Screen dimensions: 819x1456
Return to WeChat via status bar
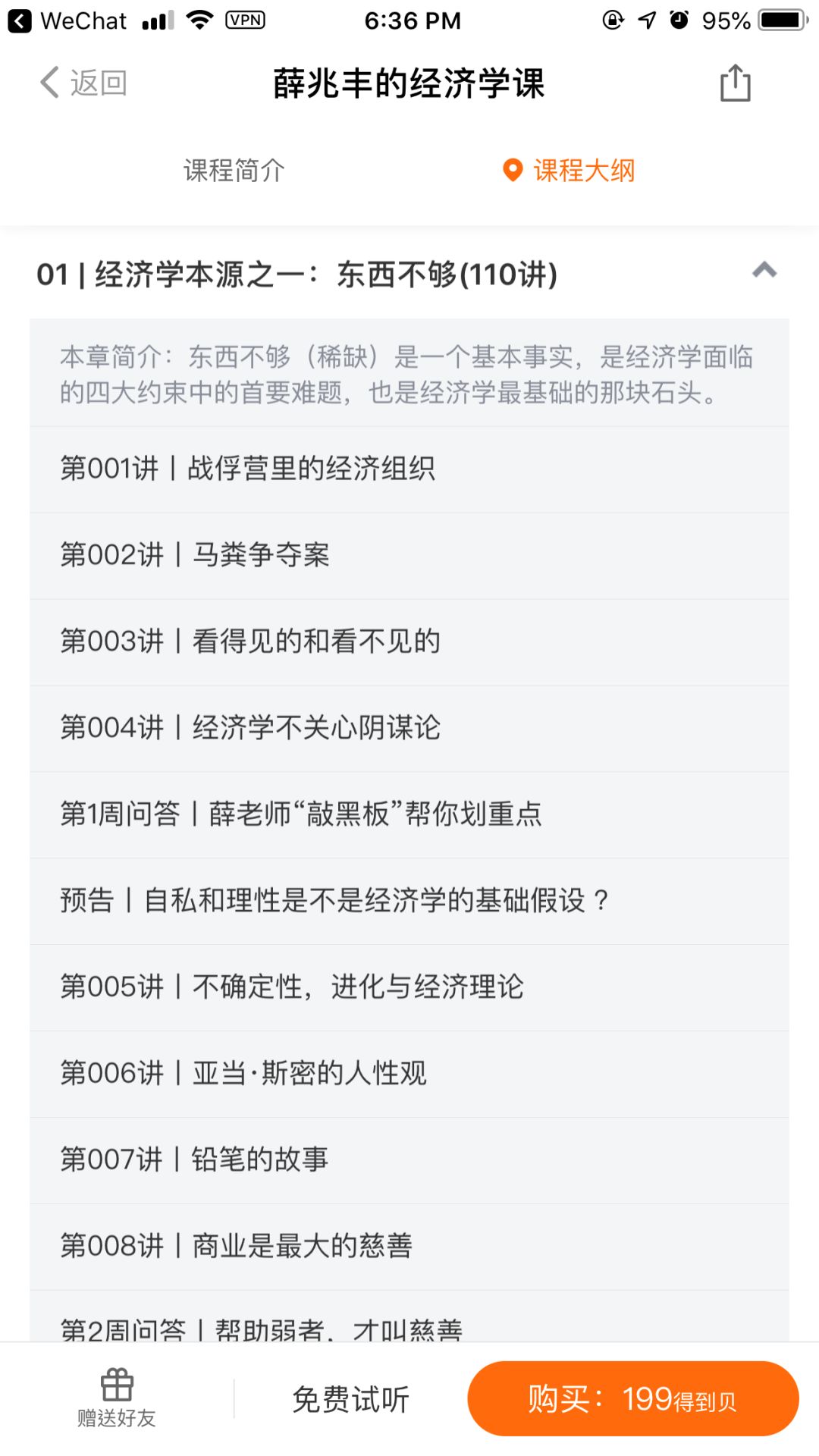coord(67,20)
